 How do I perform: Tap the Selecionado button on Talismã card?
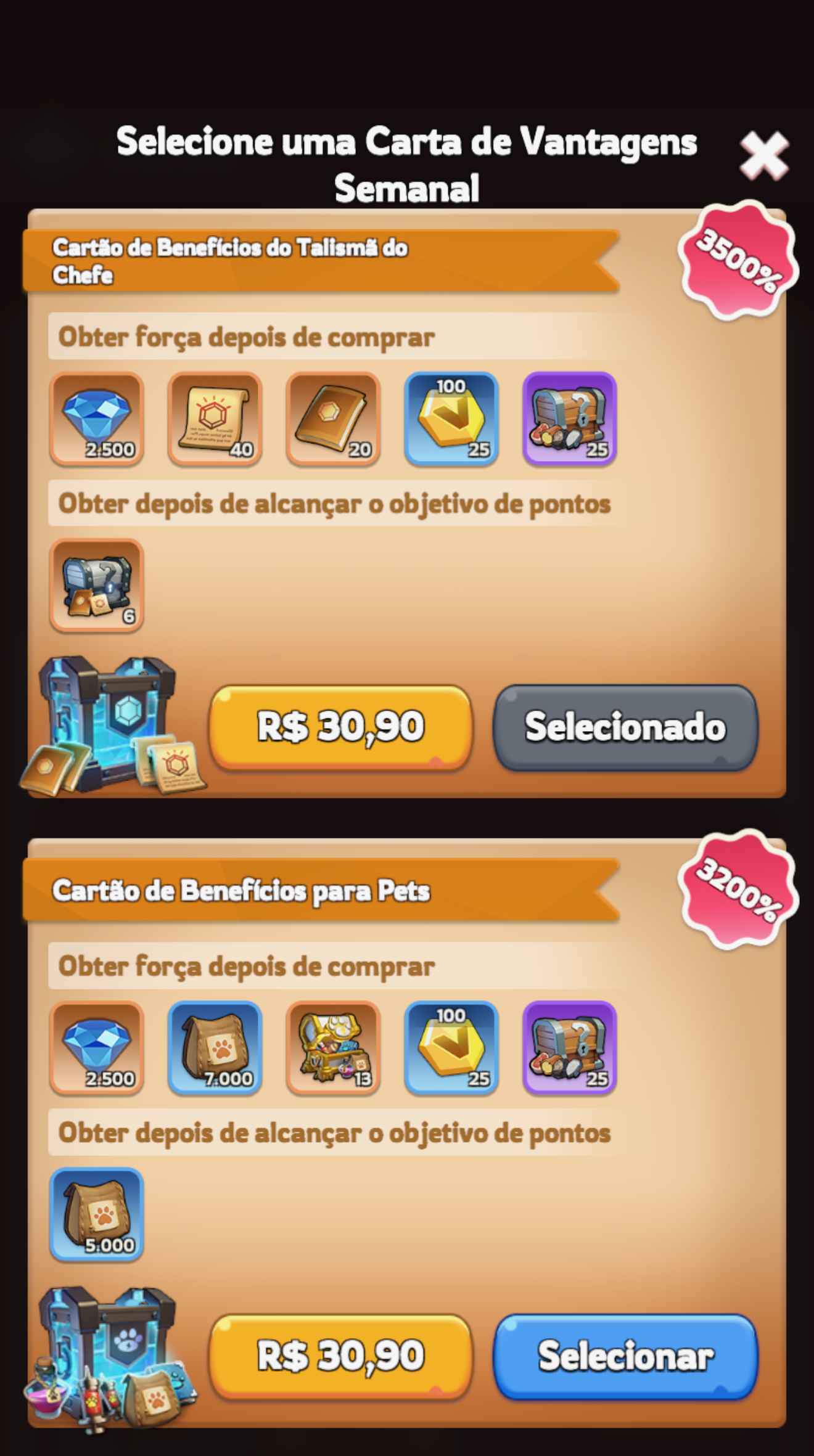[625, 727]
